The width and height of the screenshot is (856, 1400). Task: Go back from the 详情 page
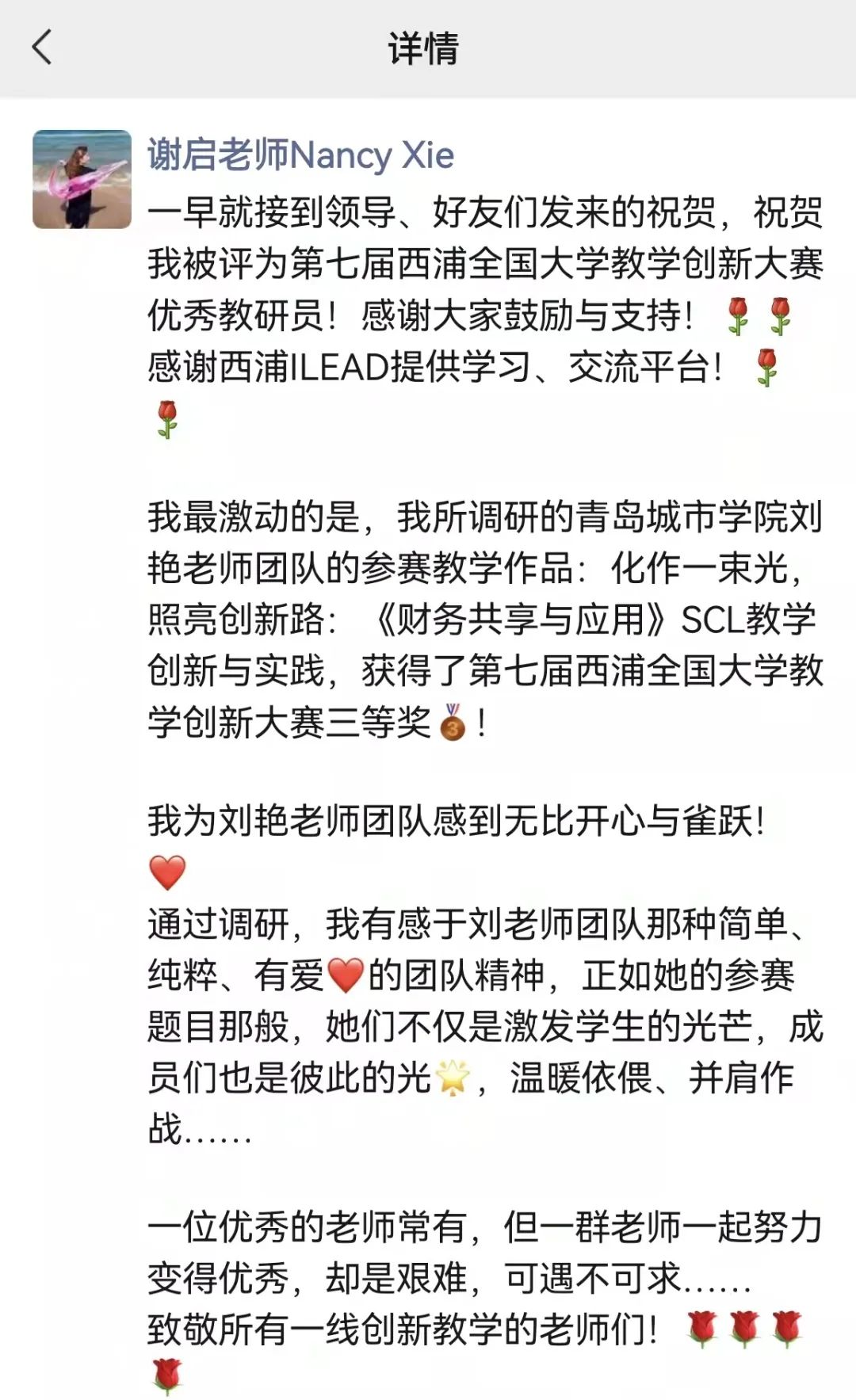pos(42,48)
